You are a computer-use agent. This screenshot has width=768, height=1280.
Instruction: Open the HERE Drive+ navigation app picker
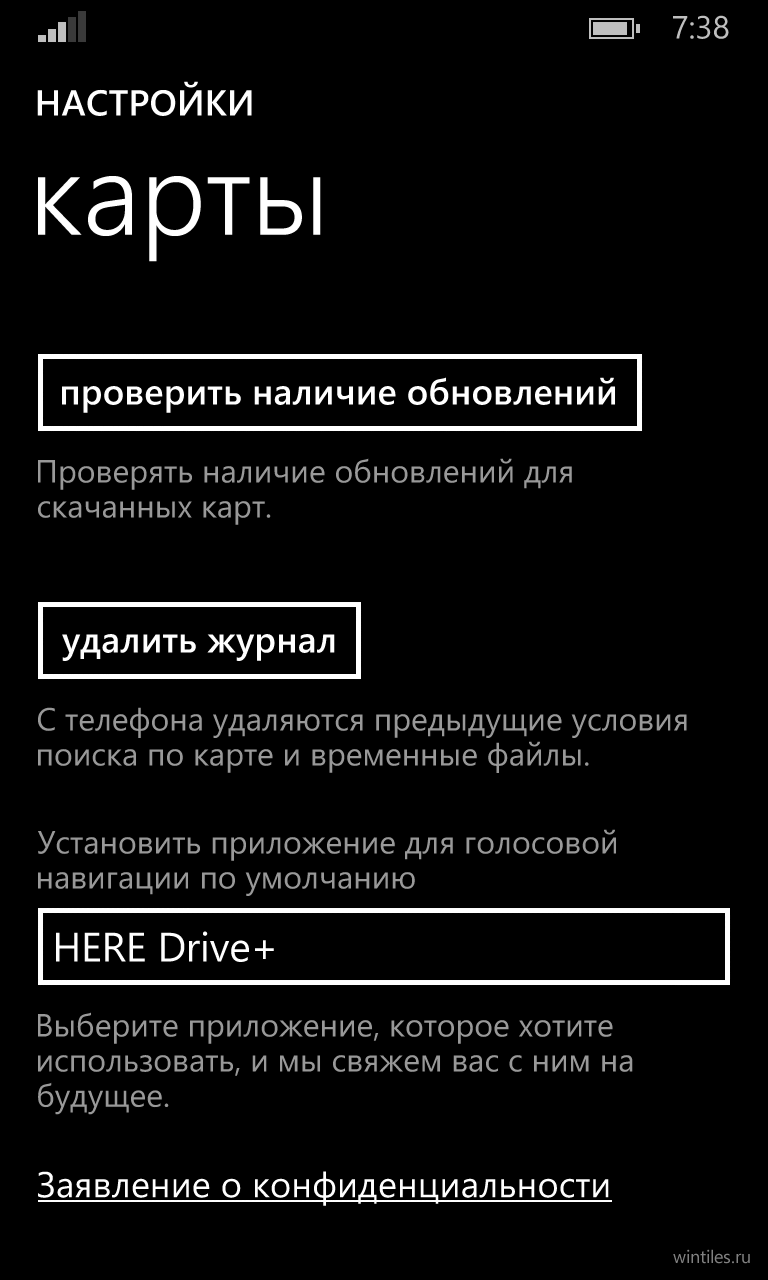point(383,946)
